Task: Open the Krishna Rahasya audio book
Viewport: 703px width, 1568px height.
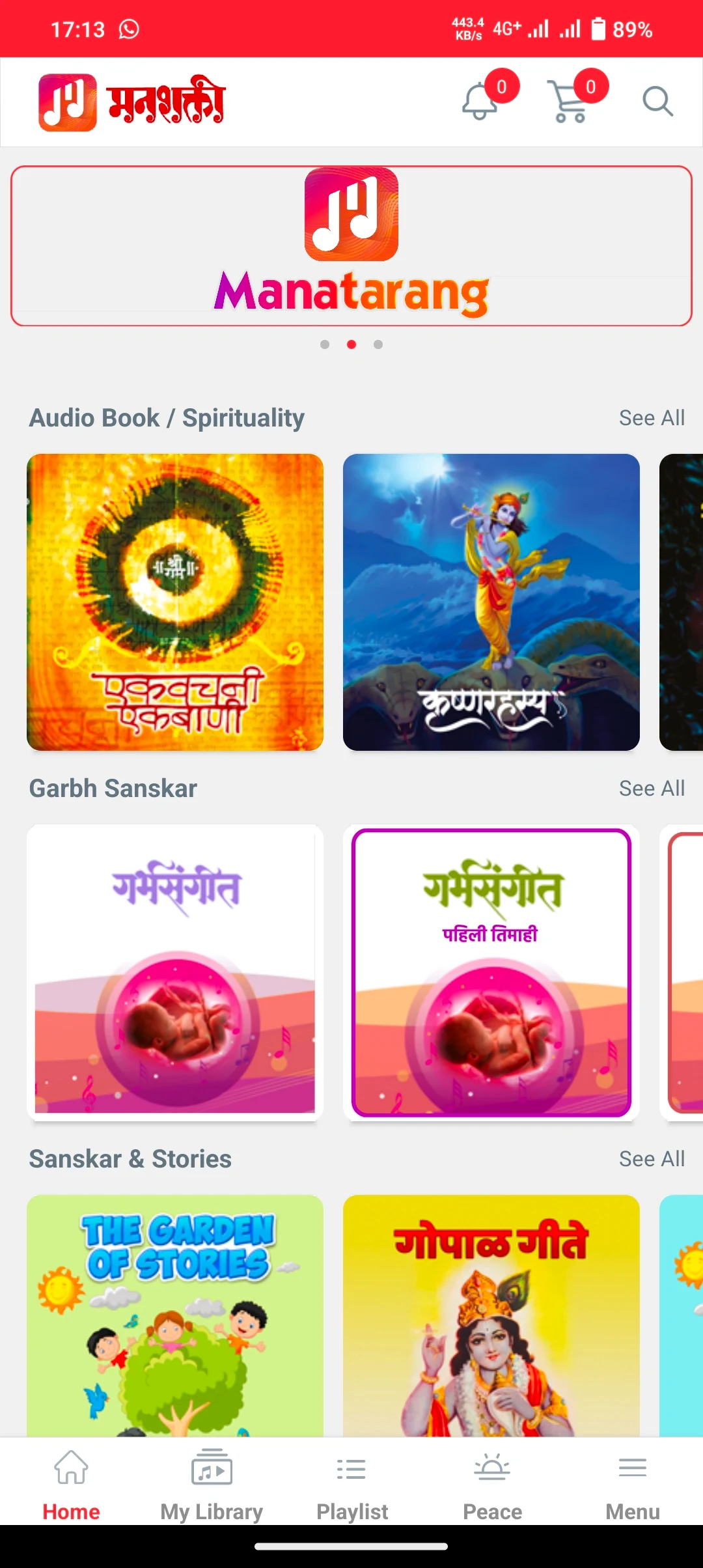Action: click(x=491, y=602)
